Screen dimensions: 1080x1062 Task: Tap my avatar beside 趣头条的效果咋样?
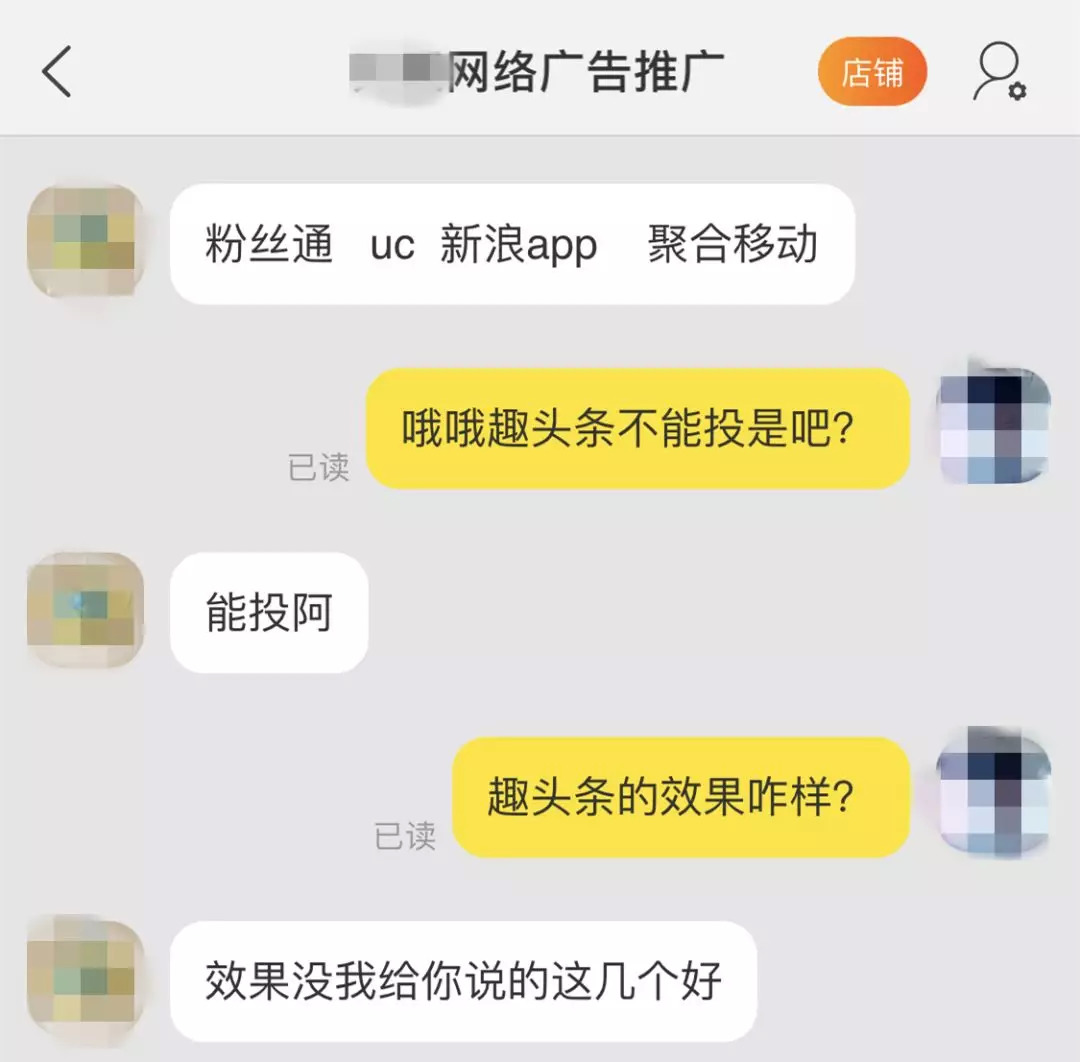click(994, 793)
